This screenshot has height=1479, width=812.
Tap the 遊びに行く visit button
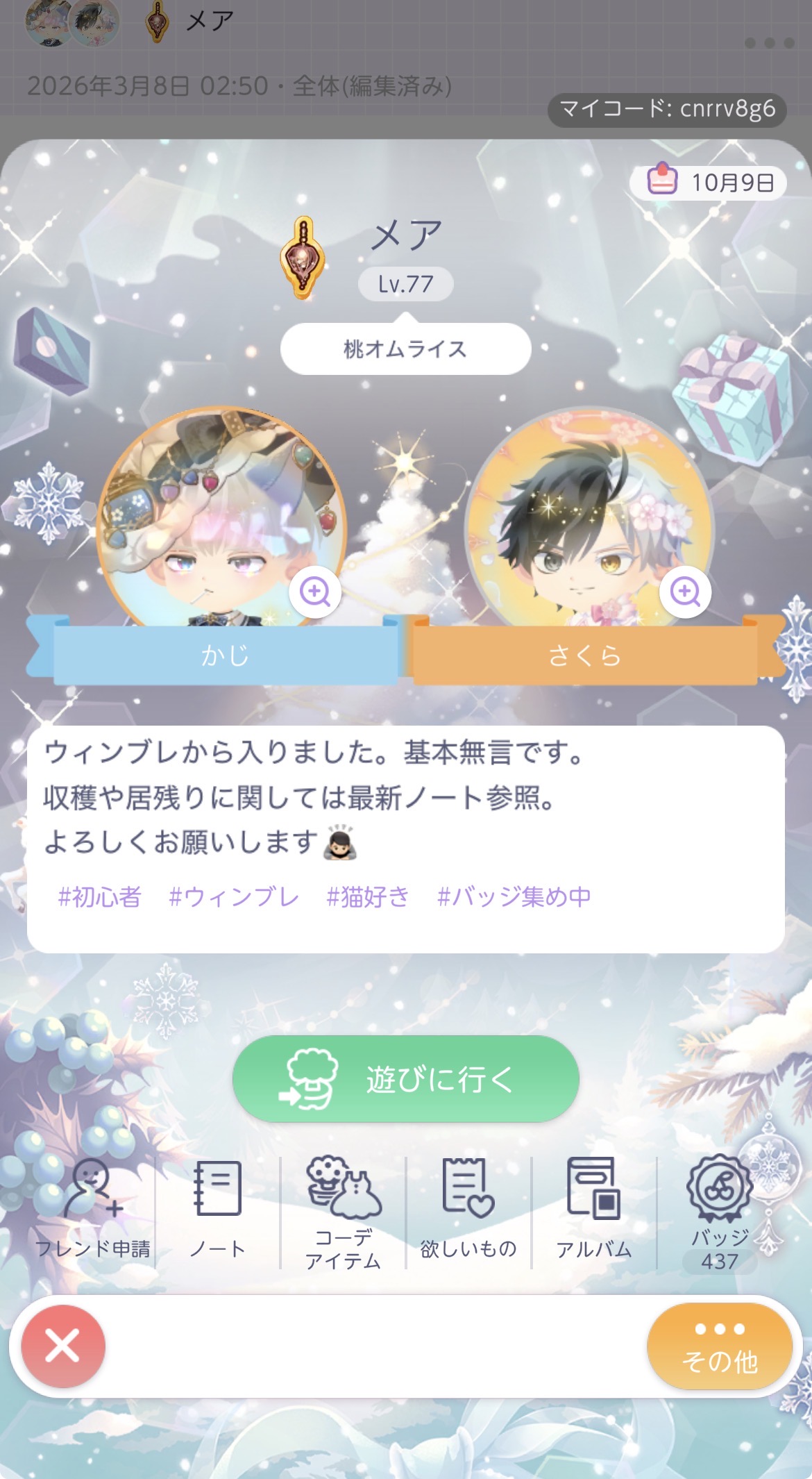click(406, 1079)
